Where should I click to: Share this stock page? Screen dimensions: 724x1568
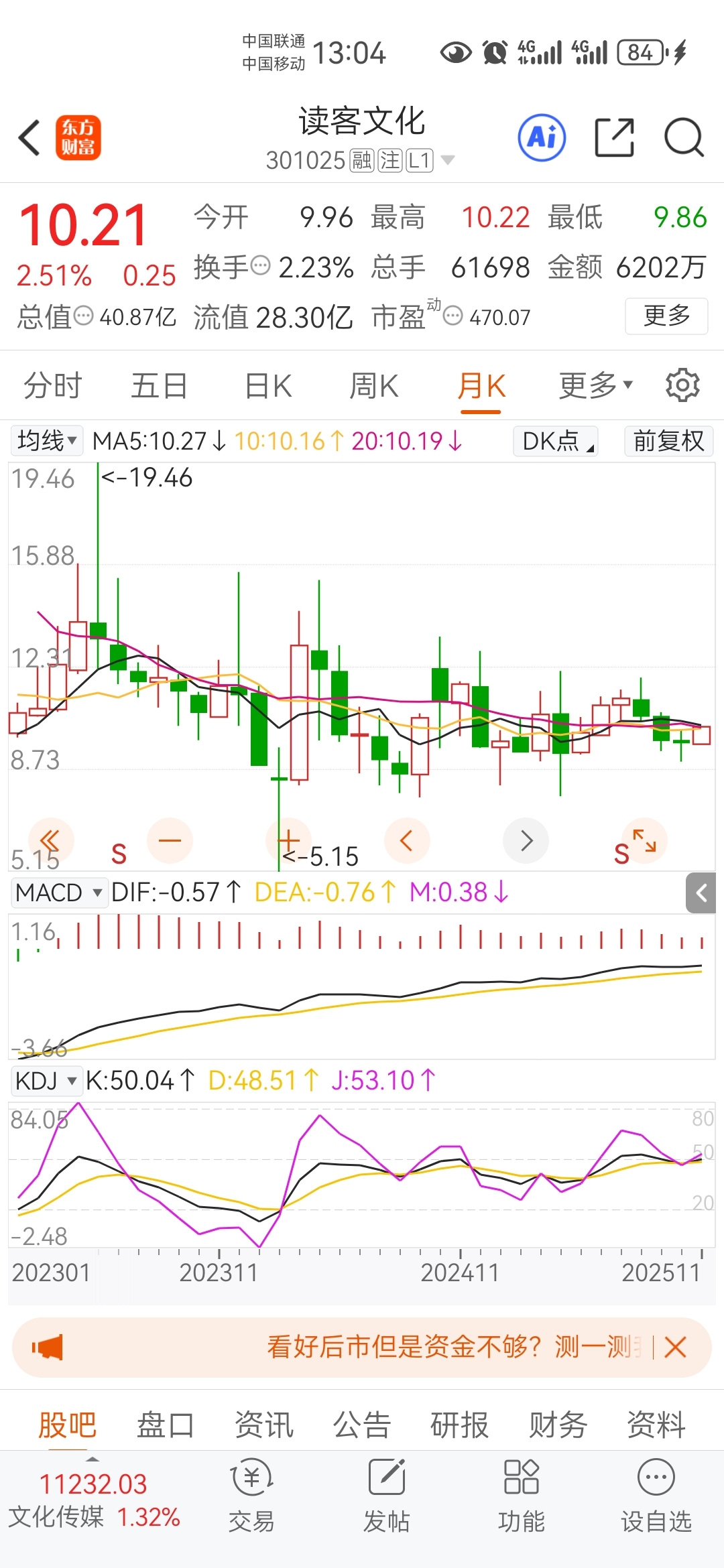(614, 138)
